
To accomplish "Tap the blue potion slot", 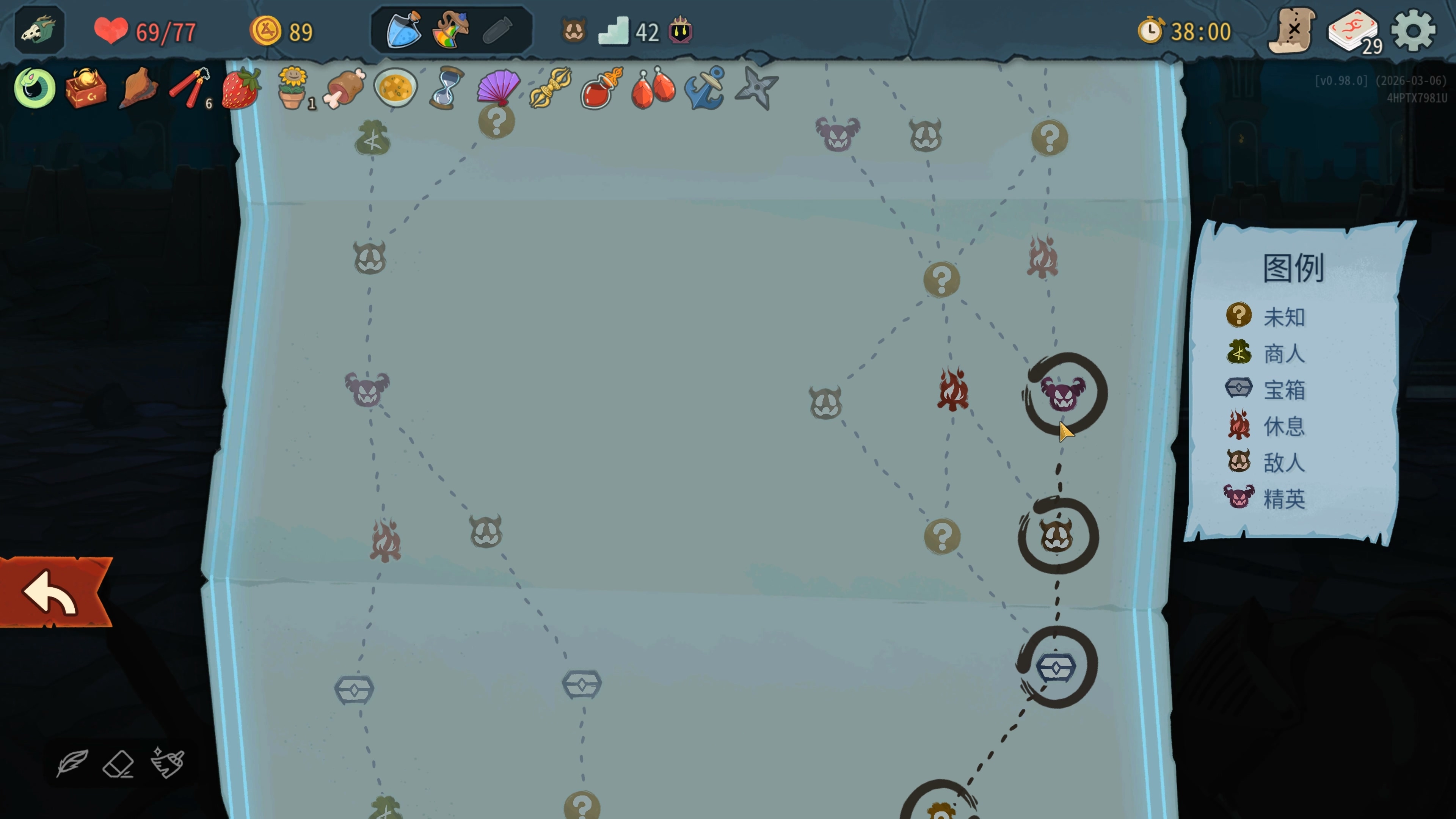I will click(x=403, y=30).
